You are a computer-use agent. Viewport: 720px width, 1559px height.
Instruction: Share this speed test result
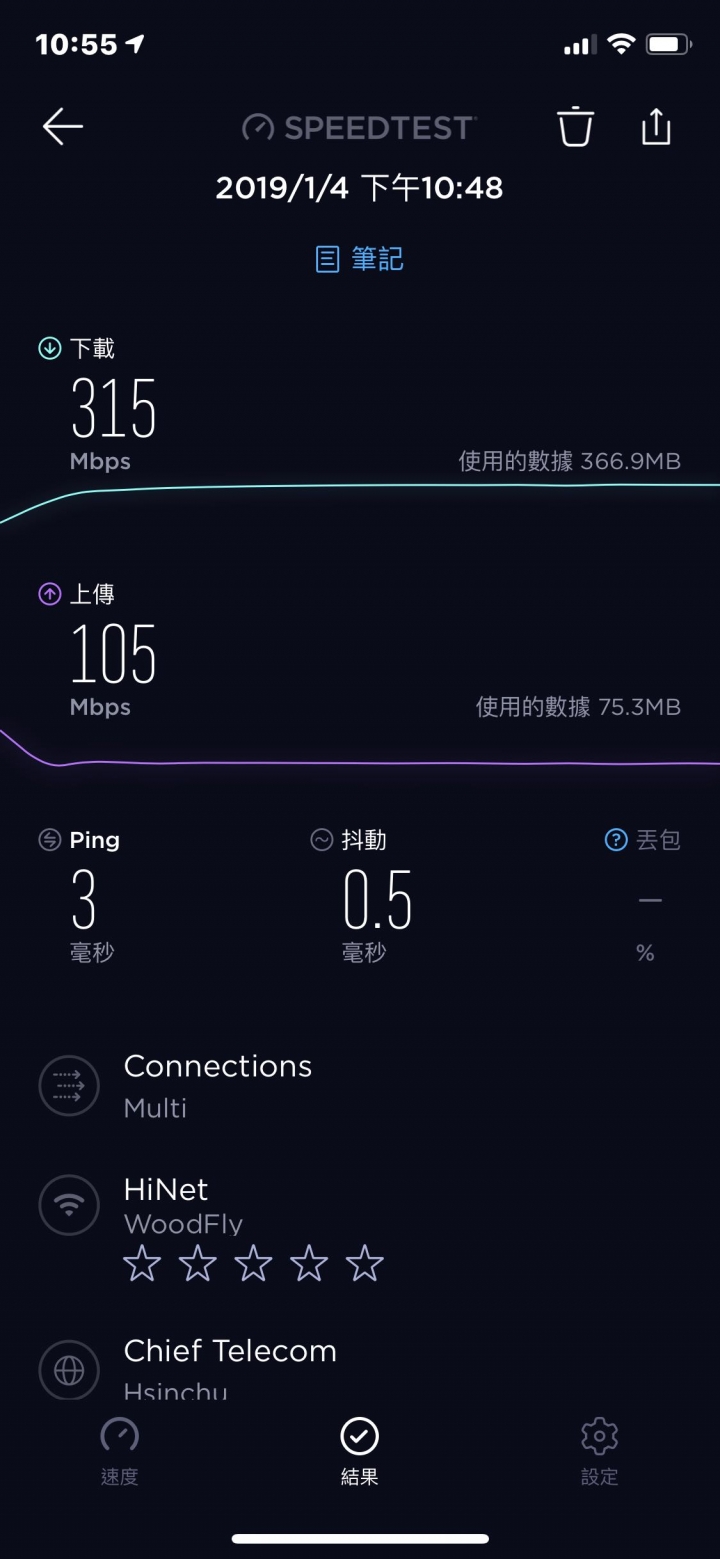656,126
